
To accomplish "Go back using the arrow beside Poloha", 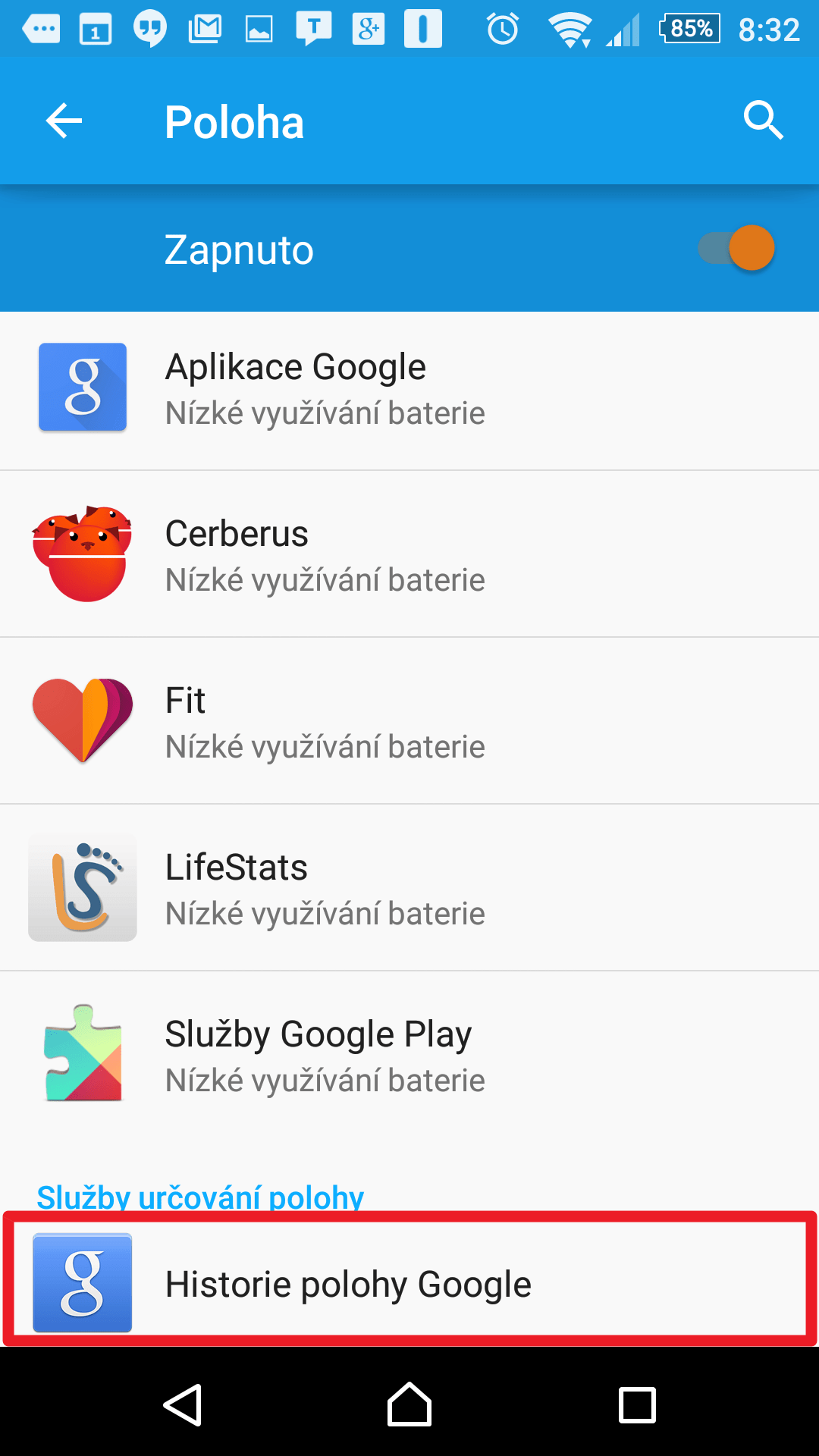I will 64,121.
